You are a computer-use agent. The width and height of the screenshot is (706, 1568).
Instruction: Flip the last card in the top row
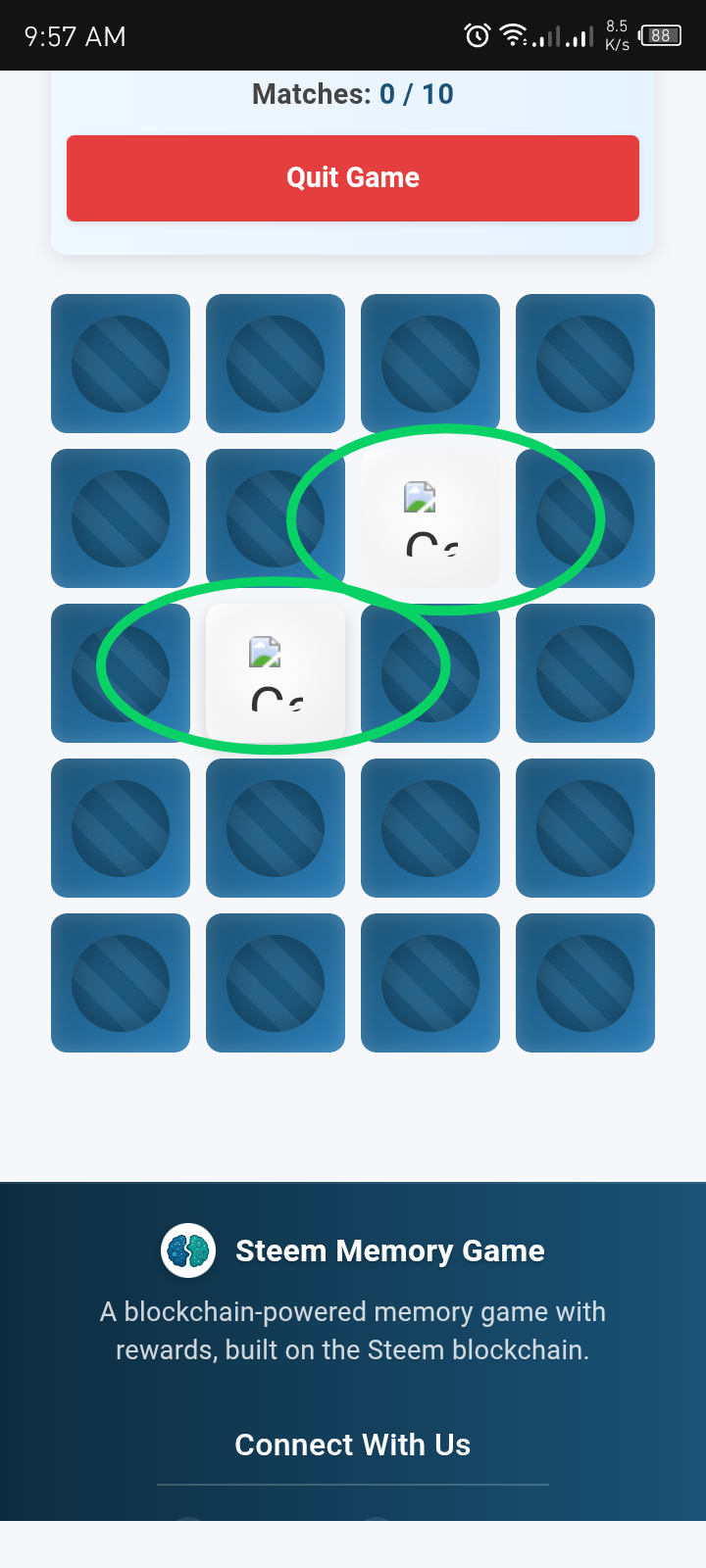pos(585,364)
